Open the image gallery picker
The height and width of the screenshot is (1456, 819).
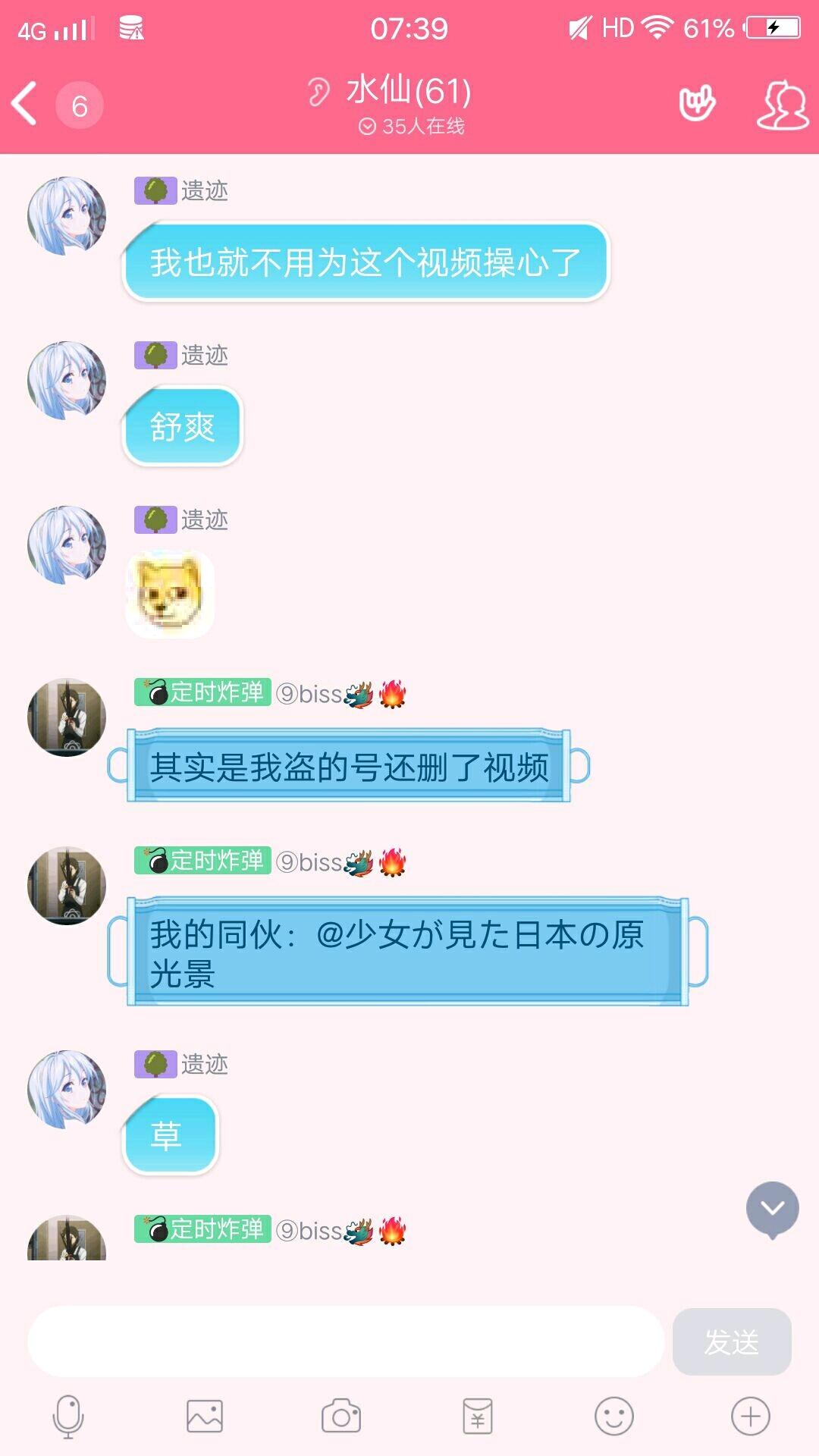click(x=205, y=1416)
